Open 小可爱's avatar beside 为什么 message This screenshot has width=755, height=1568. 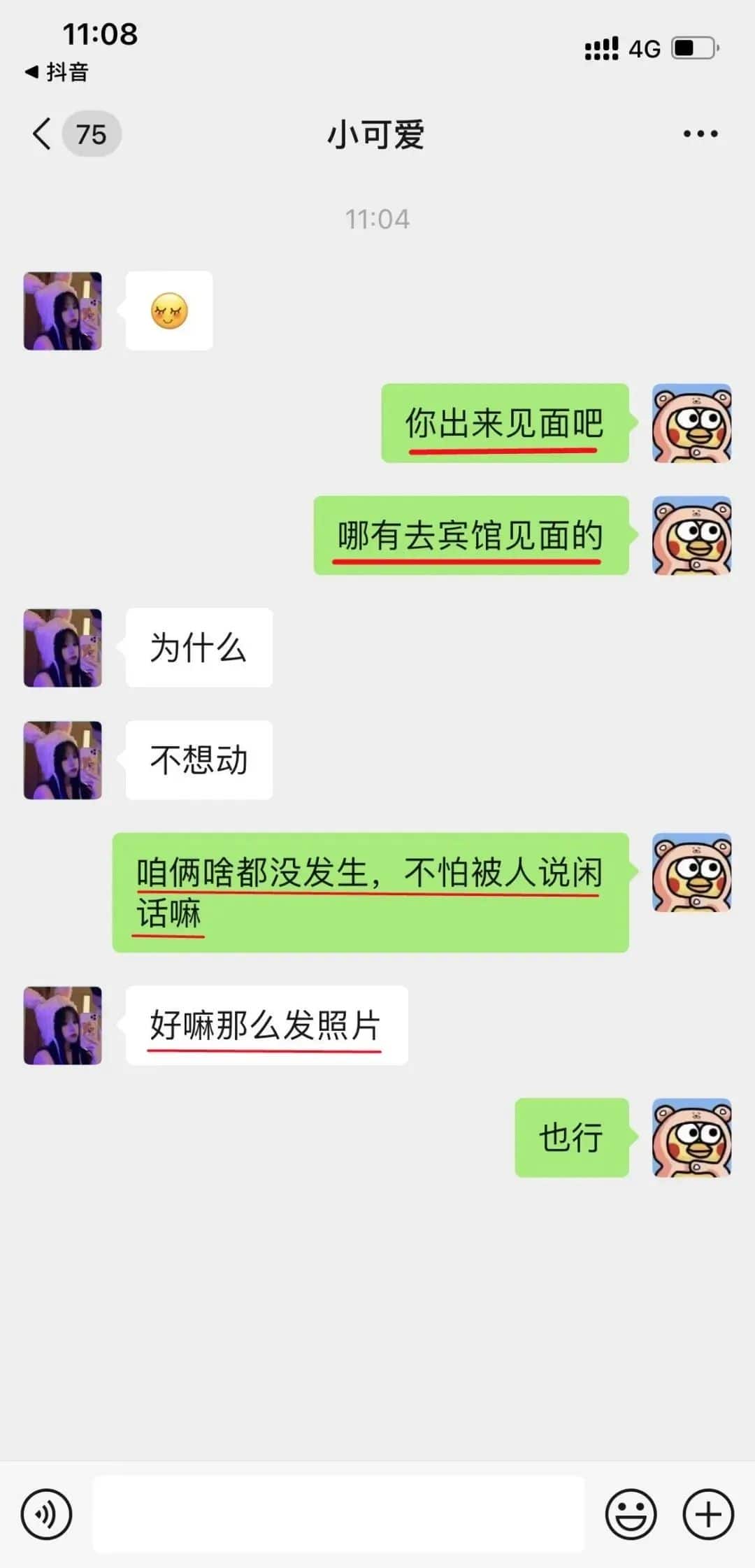63,648
